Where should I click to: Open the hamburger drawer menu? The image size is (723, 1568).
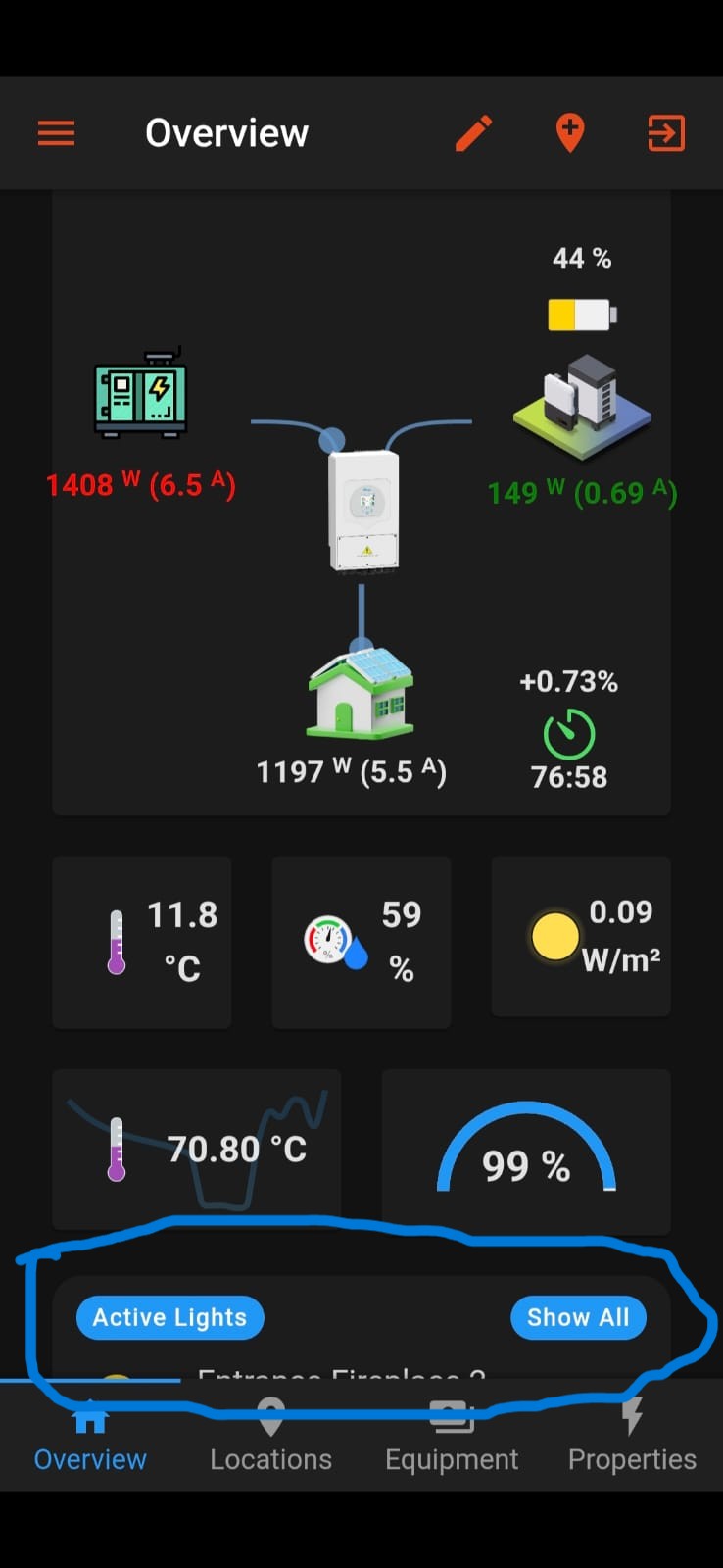coord(57,133)
